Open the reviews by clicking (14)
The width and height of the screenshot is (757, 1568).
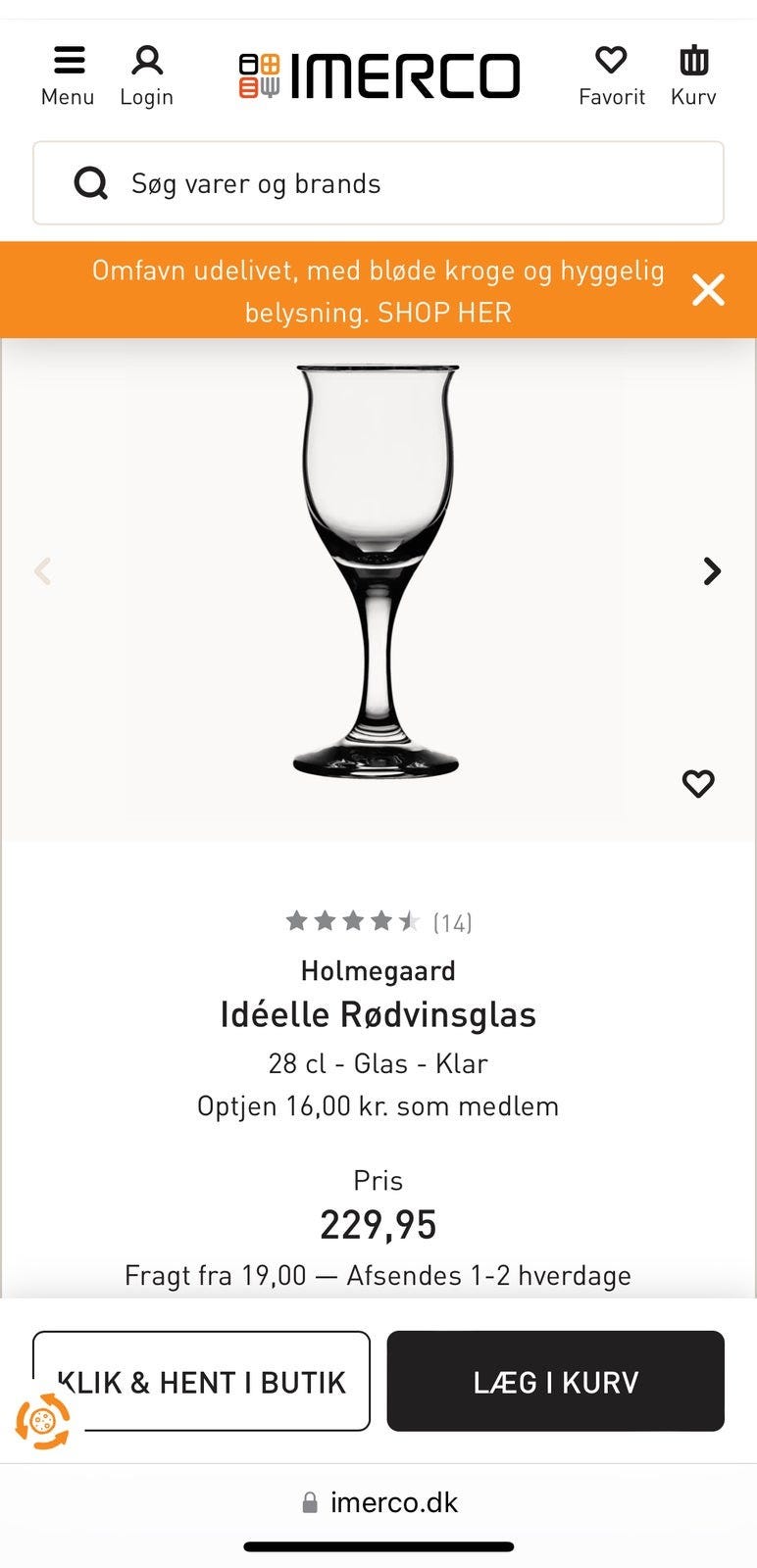(x=453, y=921)
